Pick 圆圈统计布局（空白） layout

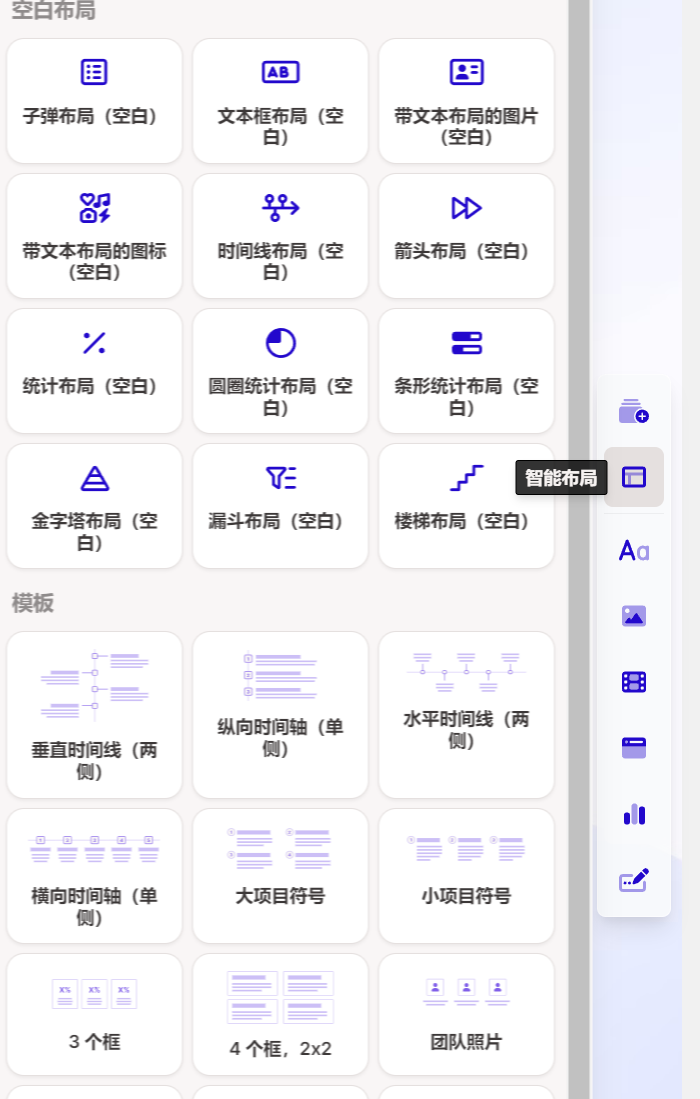(x=280, y=371)
